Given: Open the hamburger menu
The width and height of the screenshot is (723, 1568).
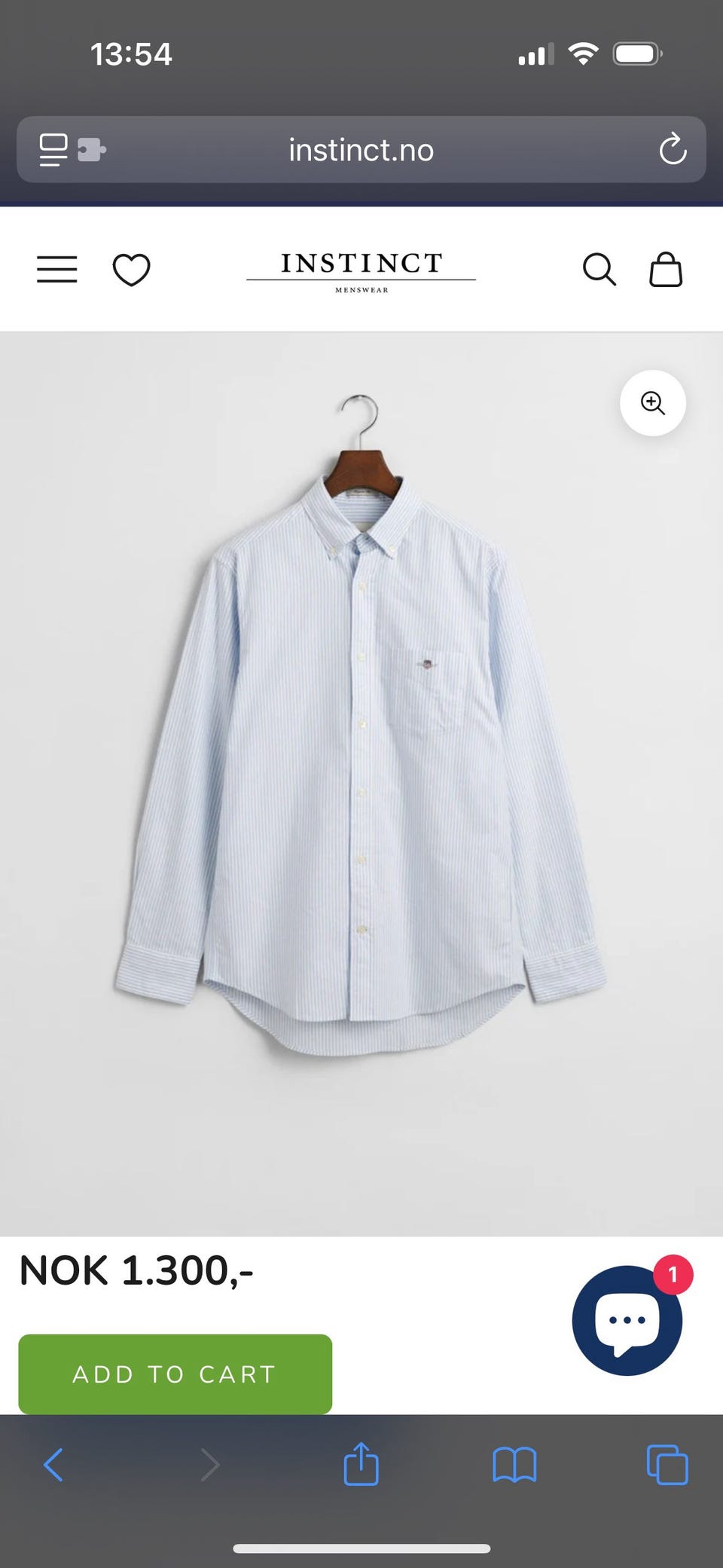Looking at the screenshot, I should tap(57, 269).
